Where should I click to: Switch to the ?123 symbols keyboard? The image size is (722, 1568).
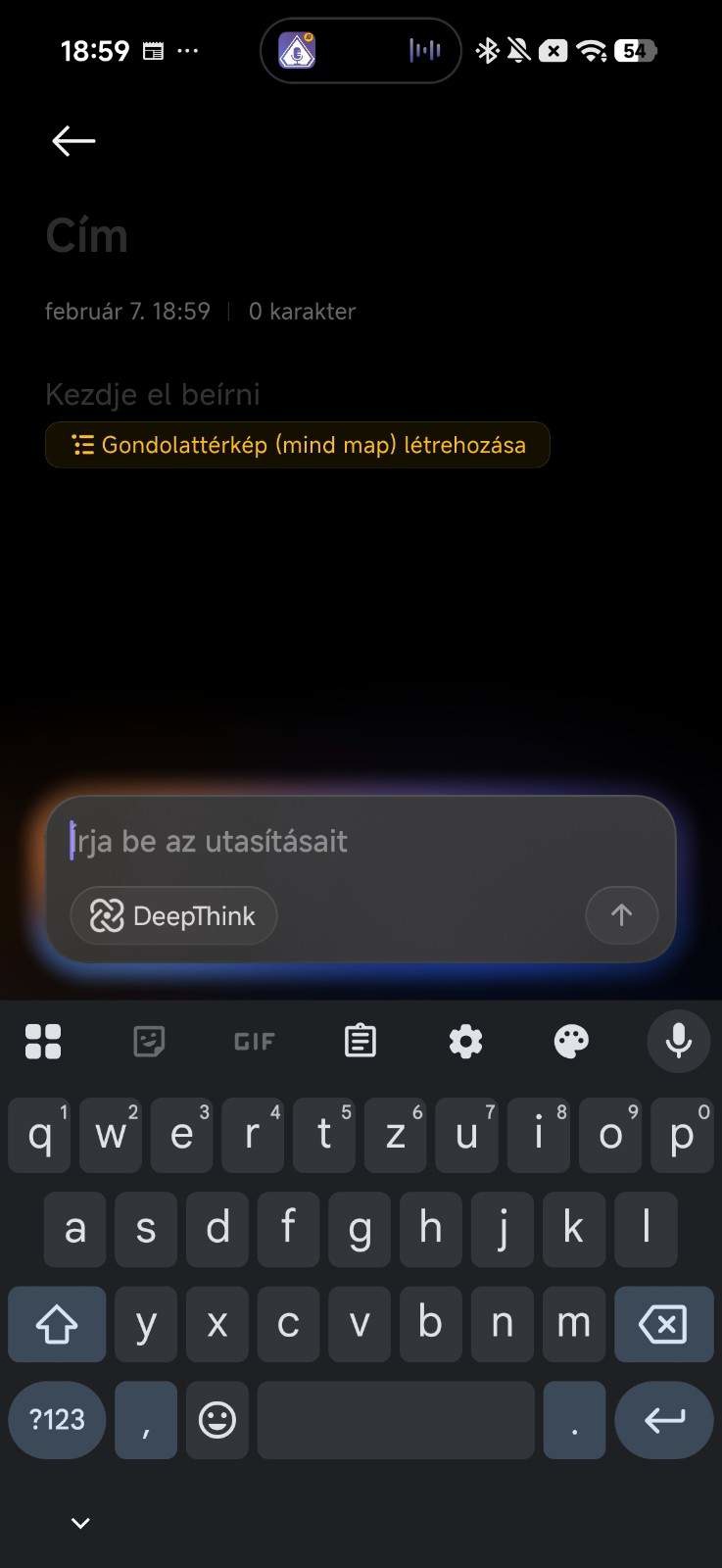coord(57,1419)
